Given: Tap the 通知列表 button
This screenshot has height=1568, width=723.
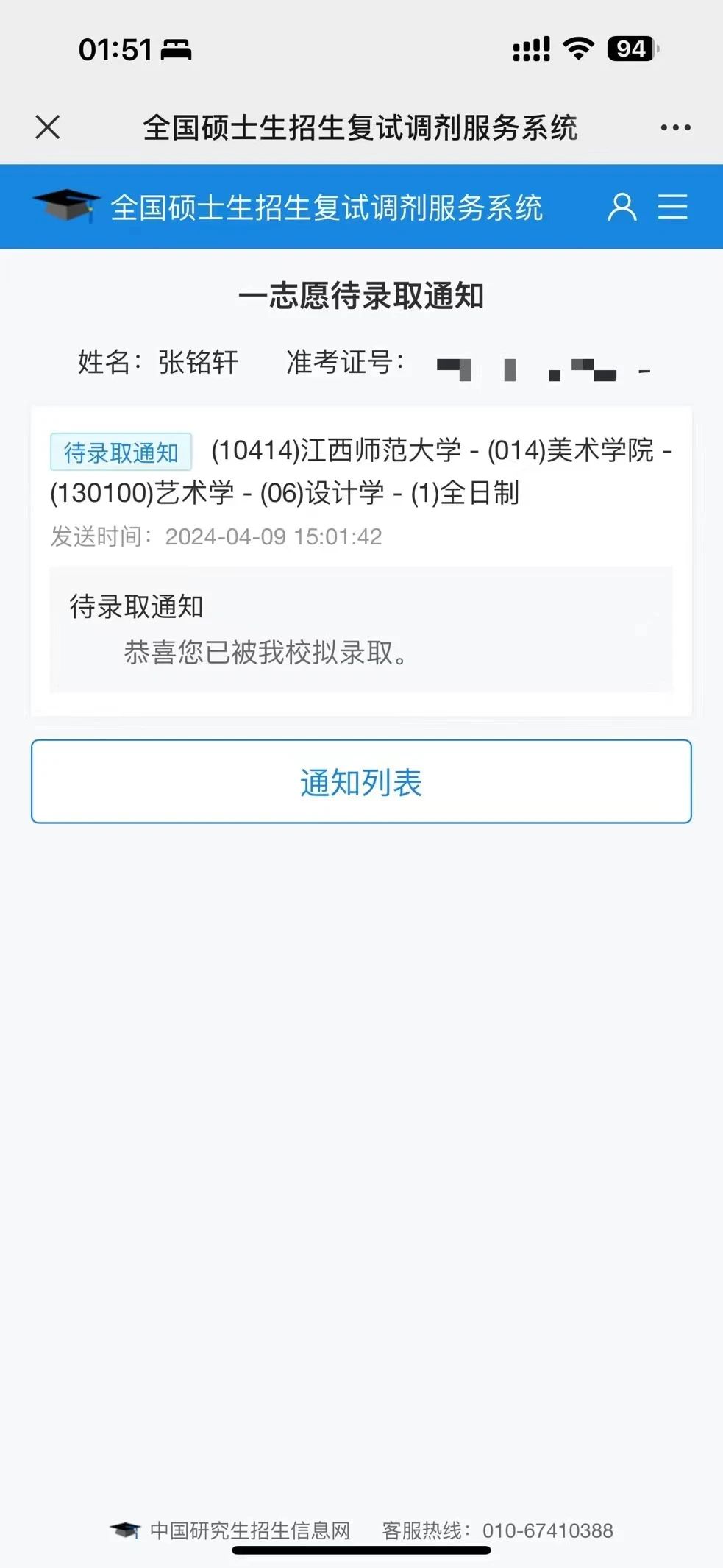Looking at the screenshot, I should tap(361, 781).
